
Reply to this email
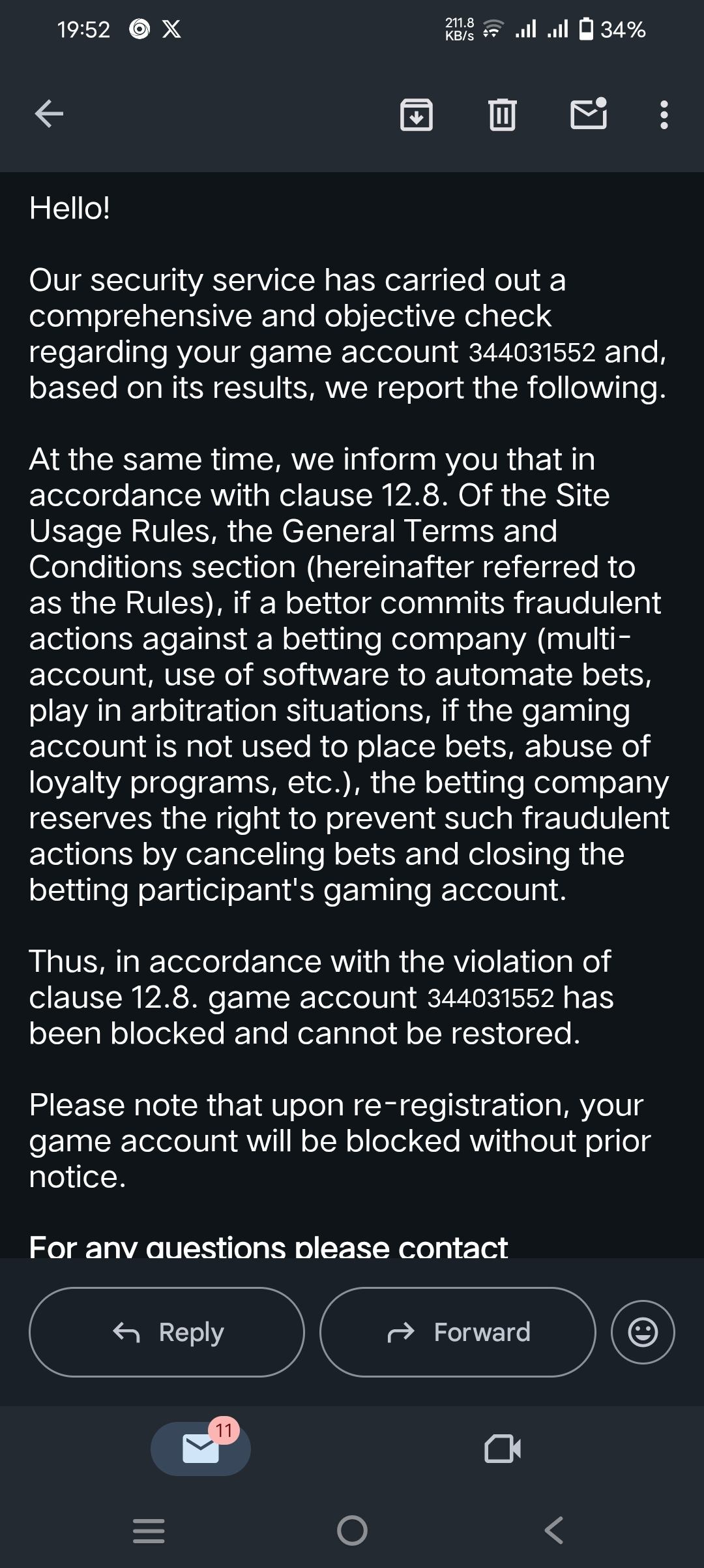167,1332
